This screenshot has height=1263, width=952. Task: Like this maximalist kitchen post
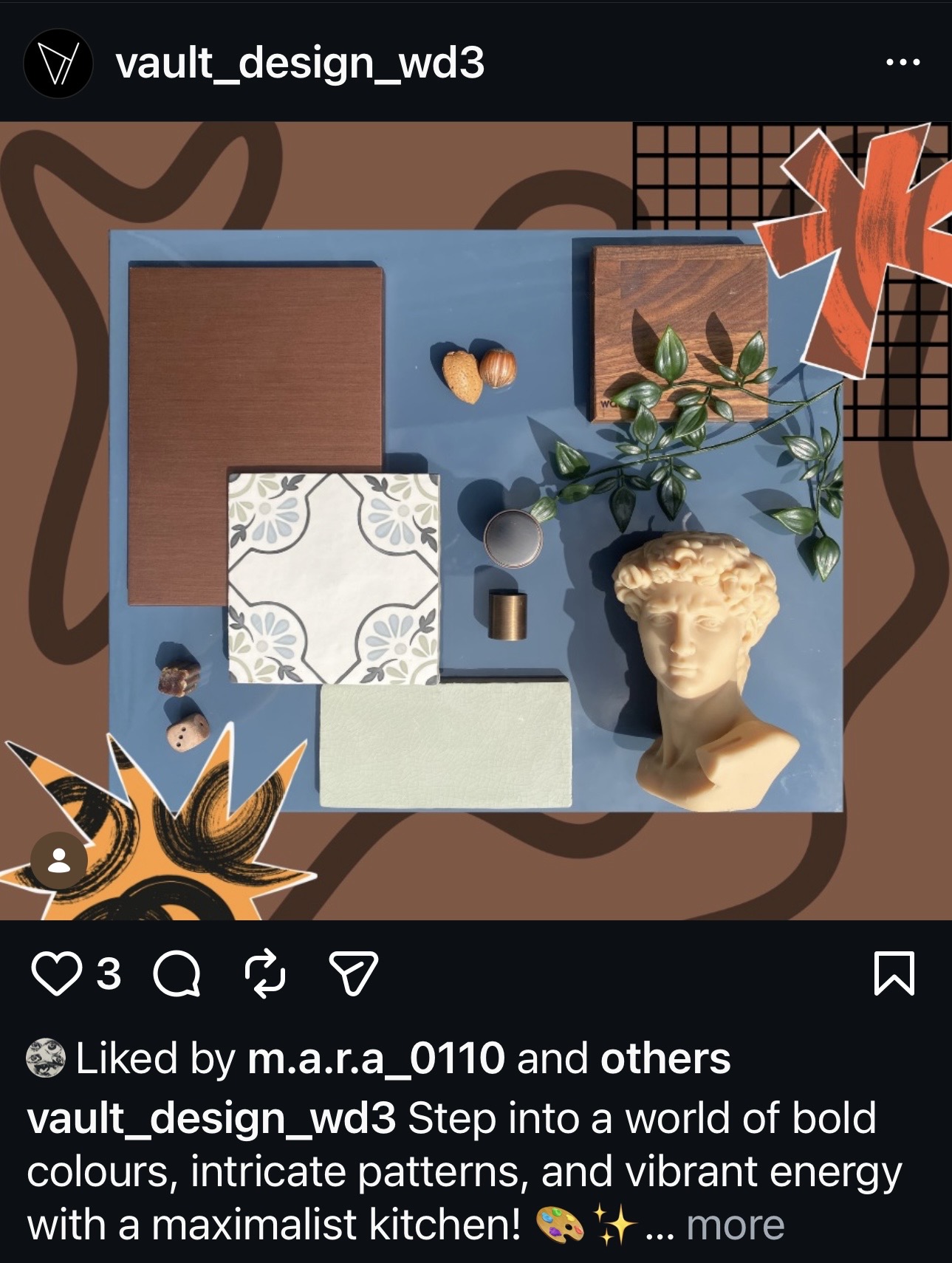click(57, 973)
